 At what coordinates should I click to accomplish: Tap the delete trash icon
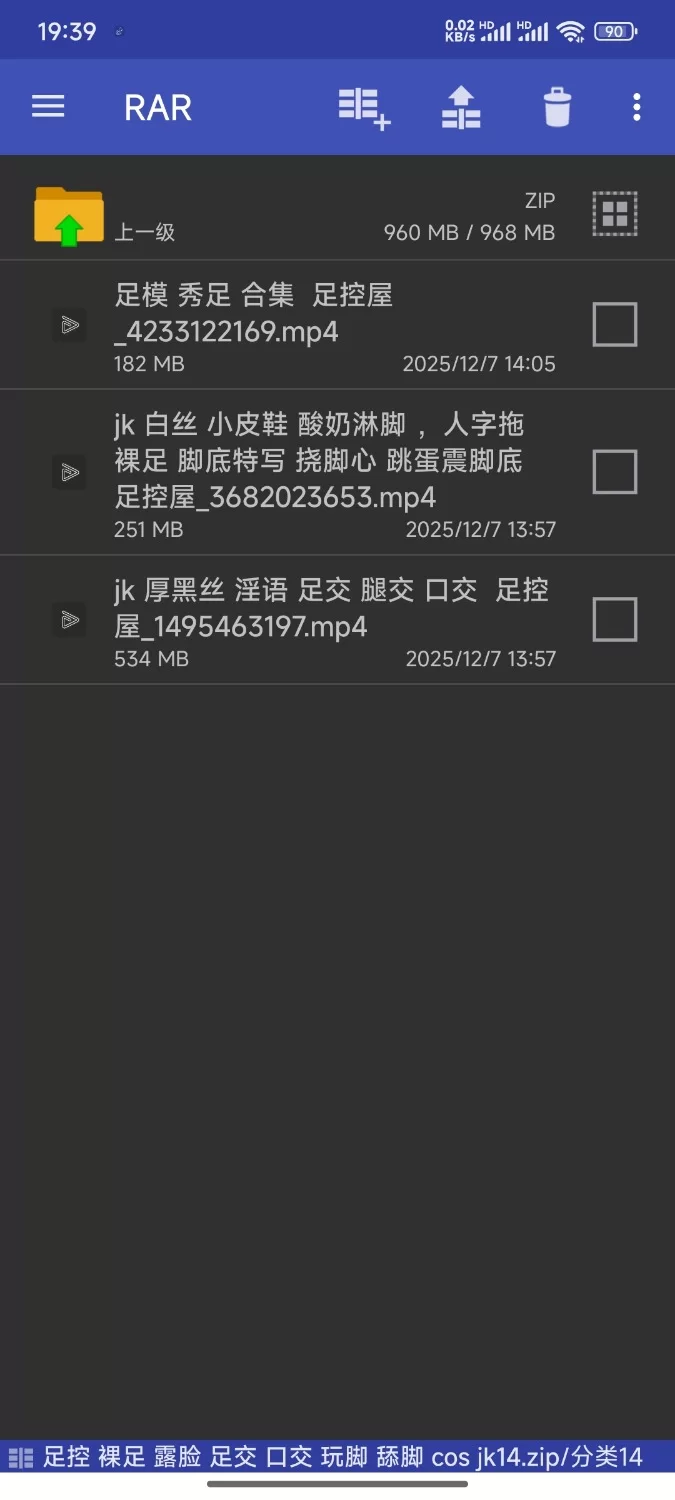[x=557, y=107]
